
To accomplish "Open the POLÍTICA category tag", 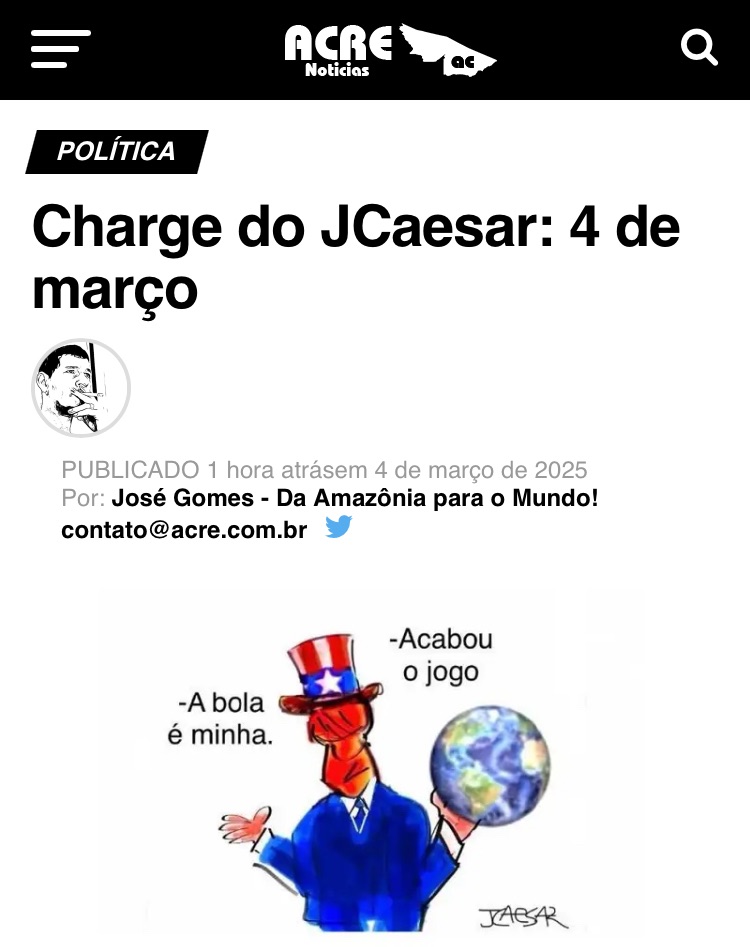I will click(x=116, y=152).
